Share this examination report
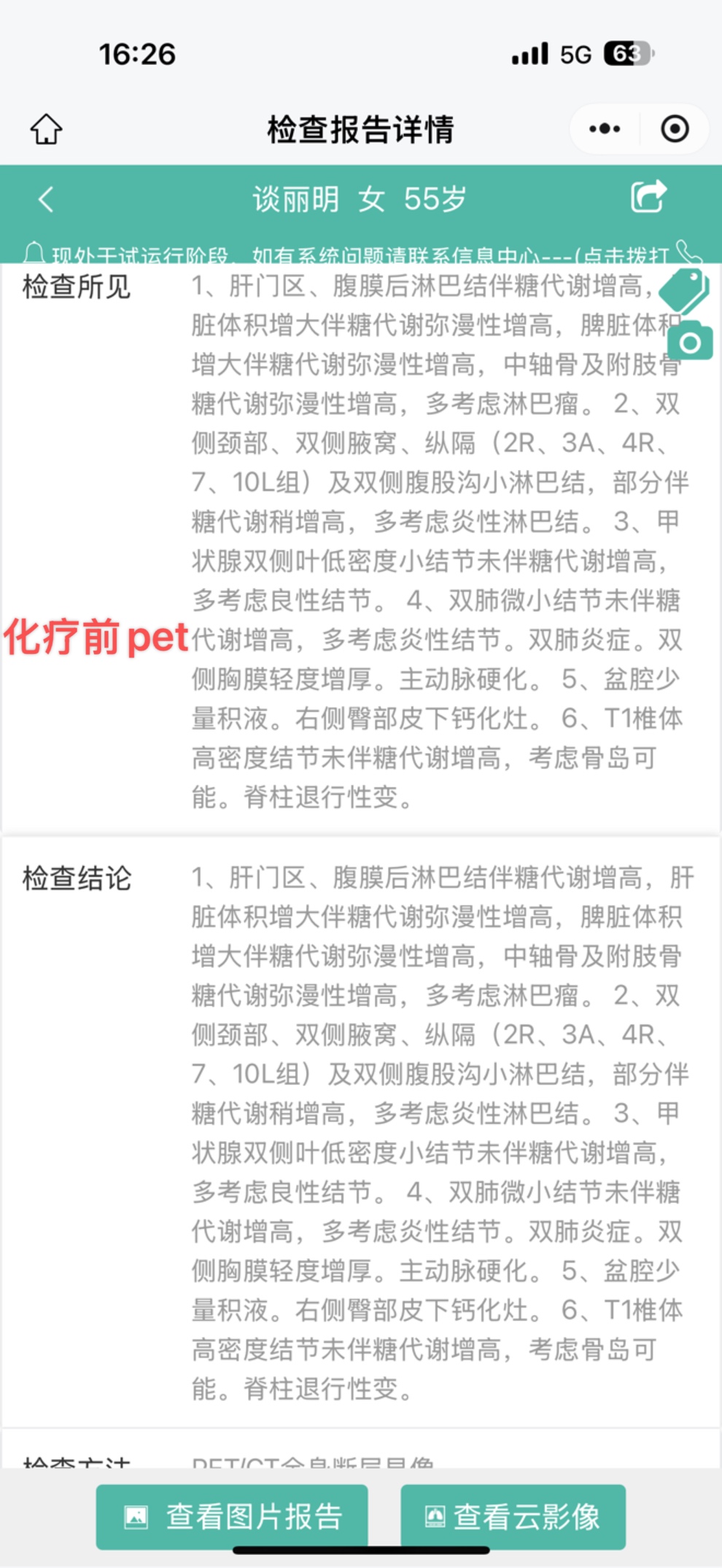Image resolution: width=722 pixels, height=1568 pixels. (x=648, y=197)
